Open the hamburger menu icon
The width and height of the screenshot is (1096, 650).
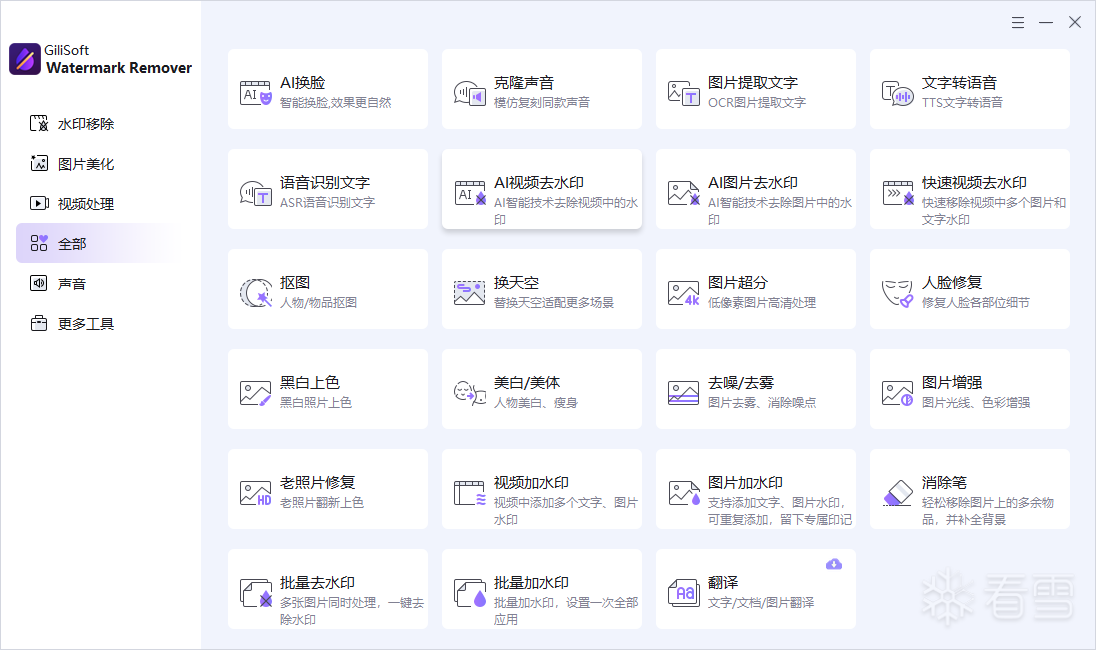pyautogui.click(x=1018, y=22)
